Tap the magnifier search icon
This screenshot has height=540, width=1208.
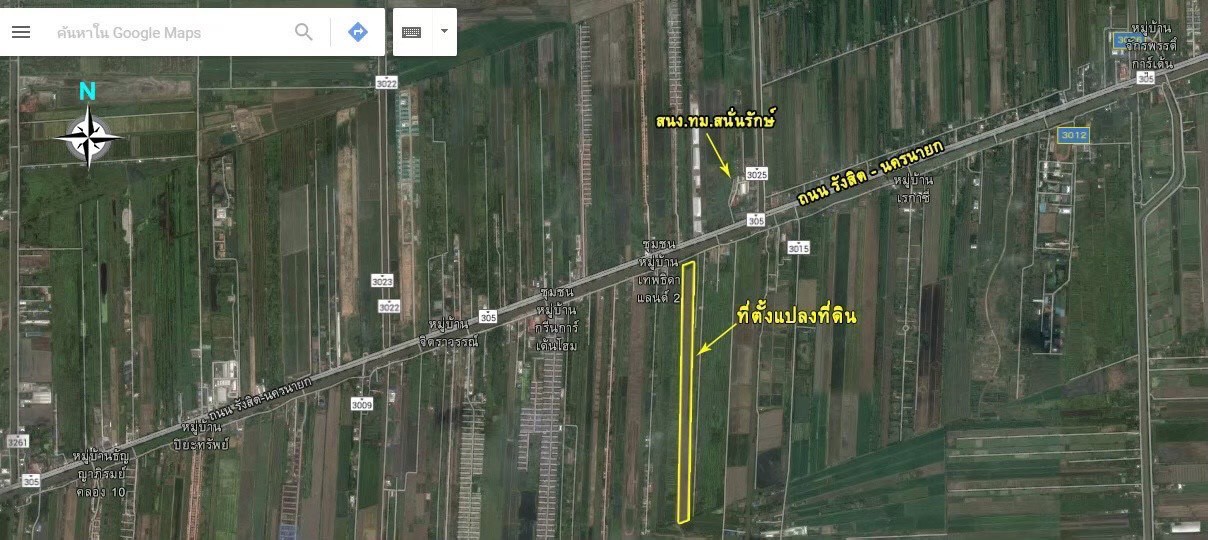[304, 32]
